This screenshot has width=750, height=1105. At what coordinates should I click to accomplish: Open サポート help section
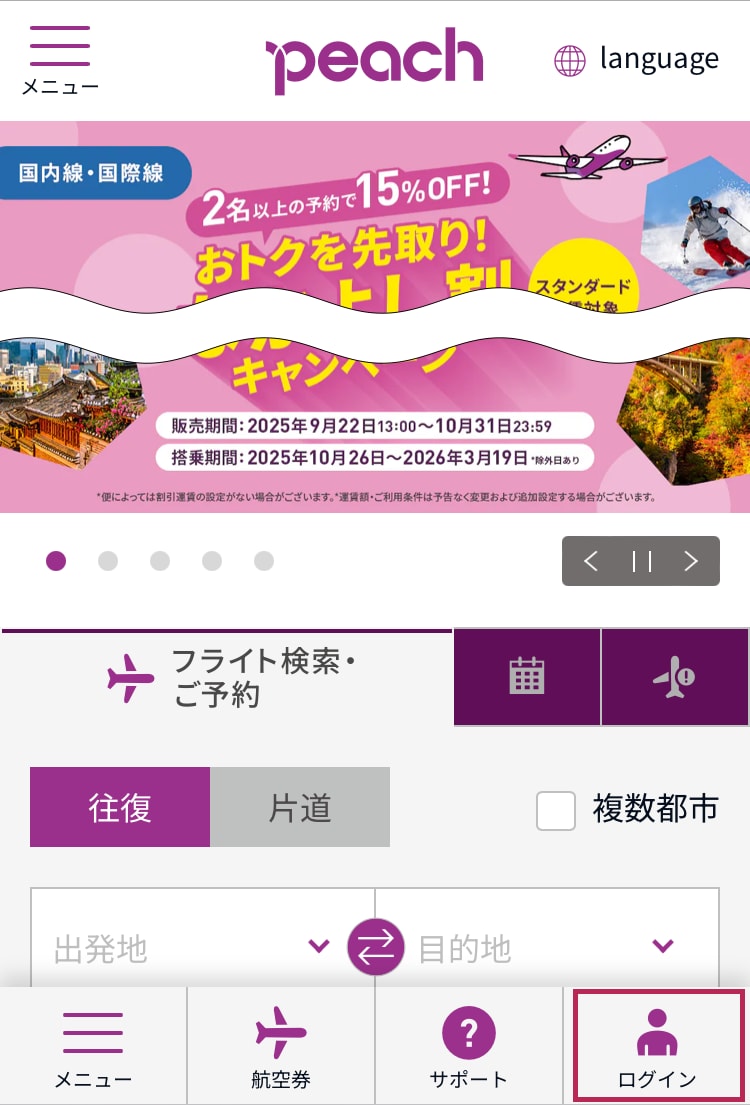pyautogui.click(x=469, y=1047)
